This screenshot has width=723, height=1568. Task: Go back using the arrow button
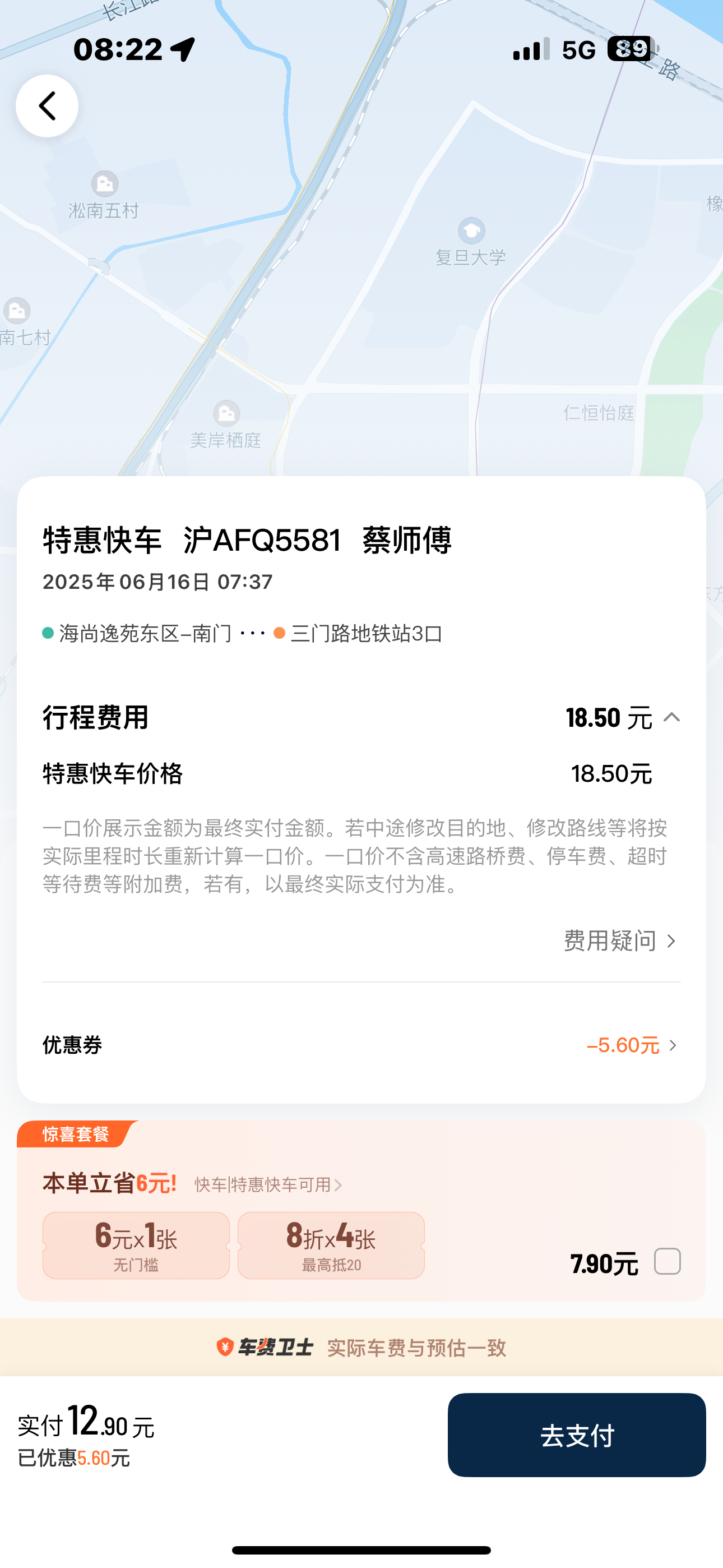coord(47,106)
